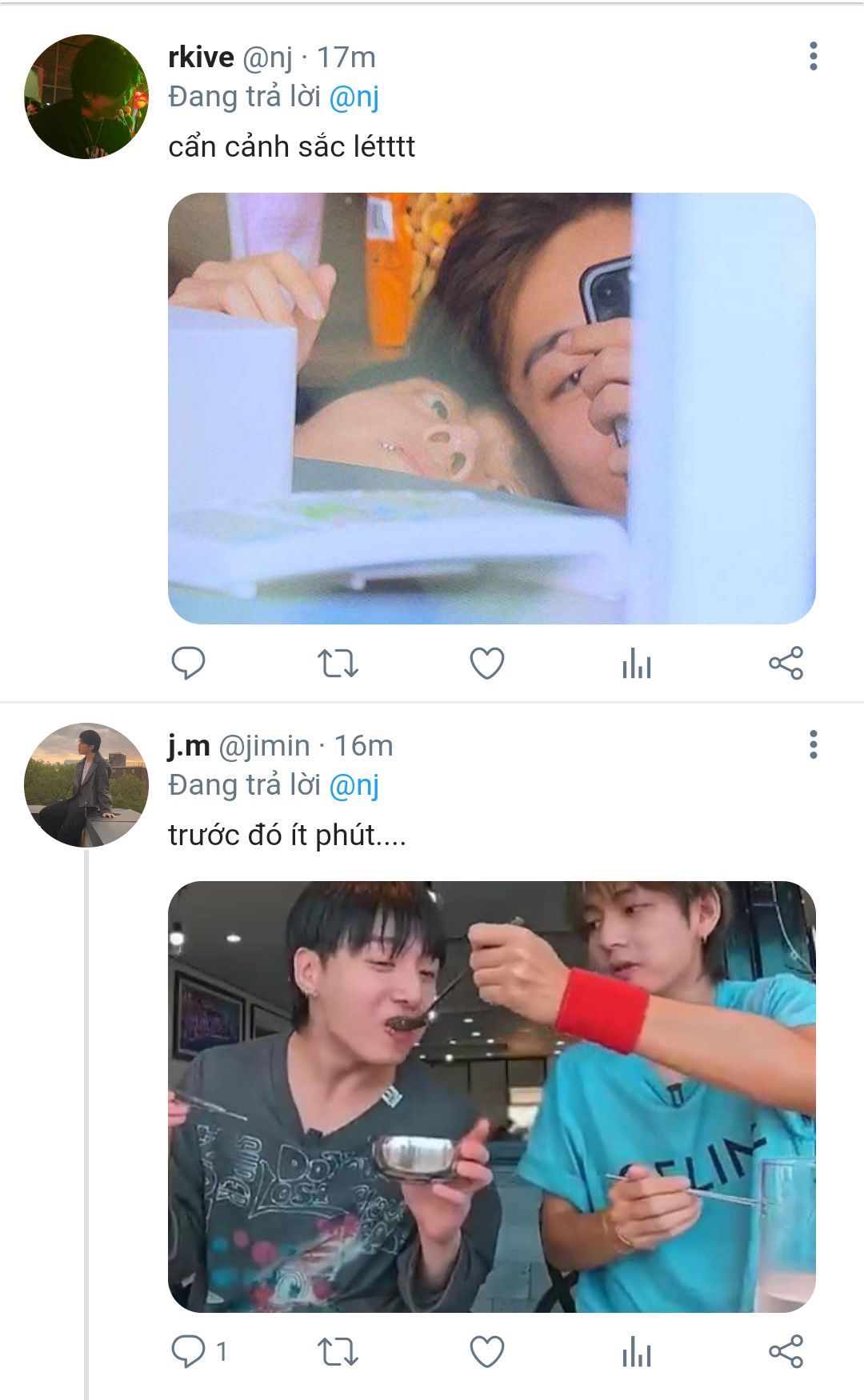Open j.m's profile picture

[86, 785]
